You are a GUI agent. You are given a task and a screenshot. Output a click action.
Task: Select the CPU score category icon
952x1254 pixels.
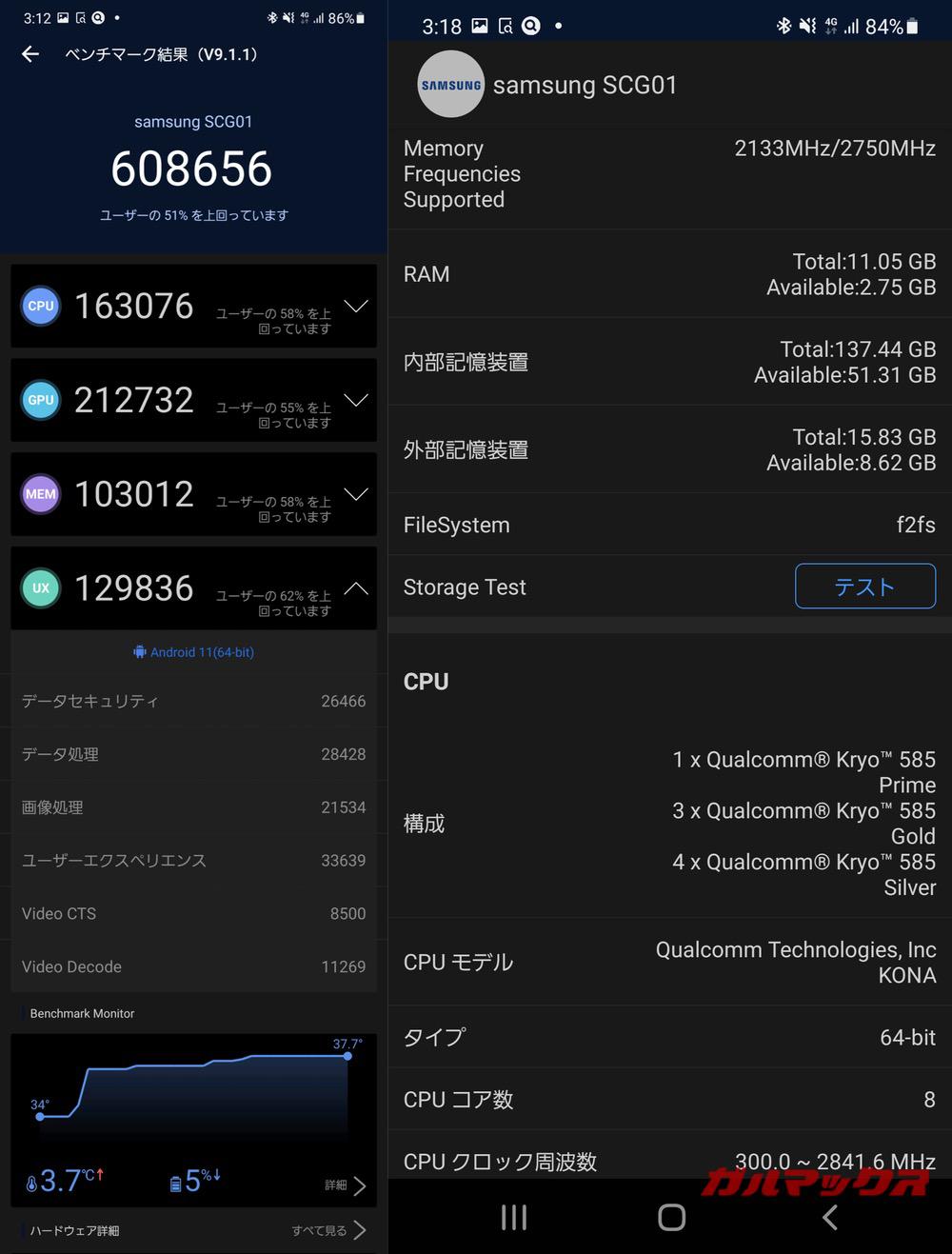point(40,306)
